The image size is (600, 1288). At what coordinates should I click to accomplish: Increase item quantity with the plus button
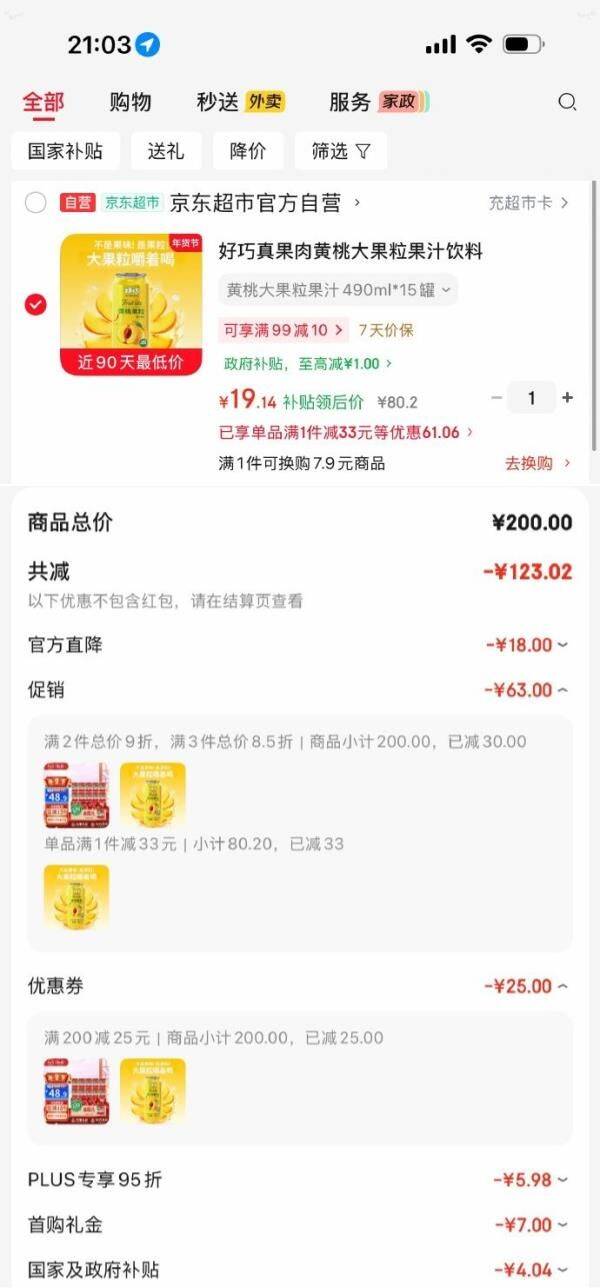568,398
